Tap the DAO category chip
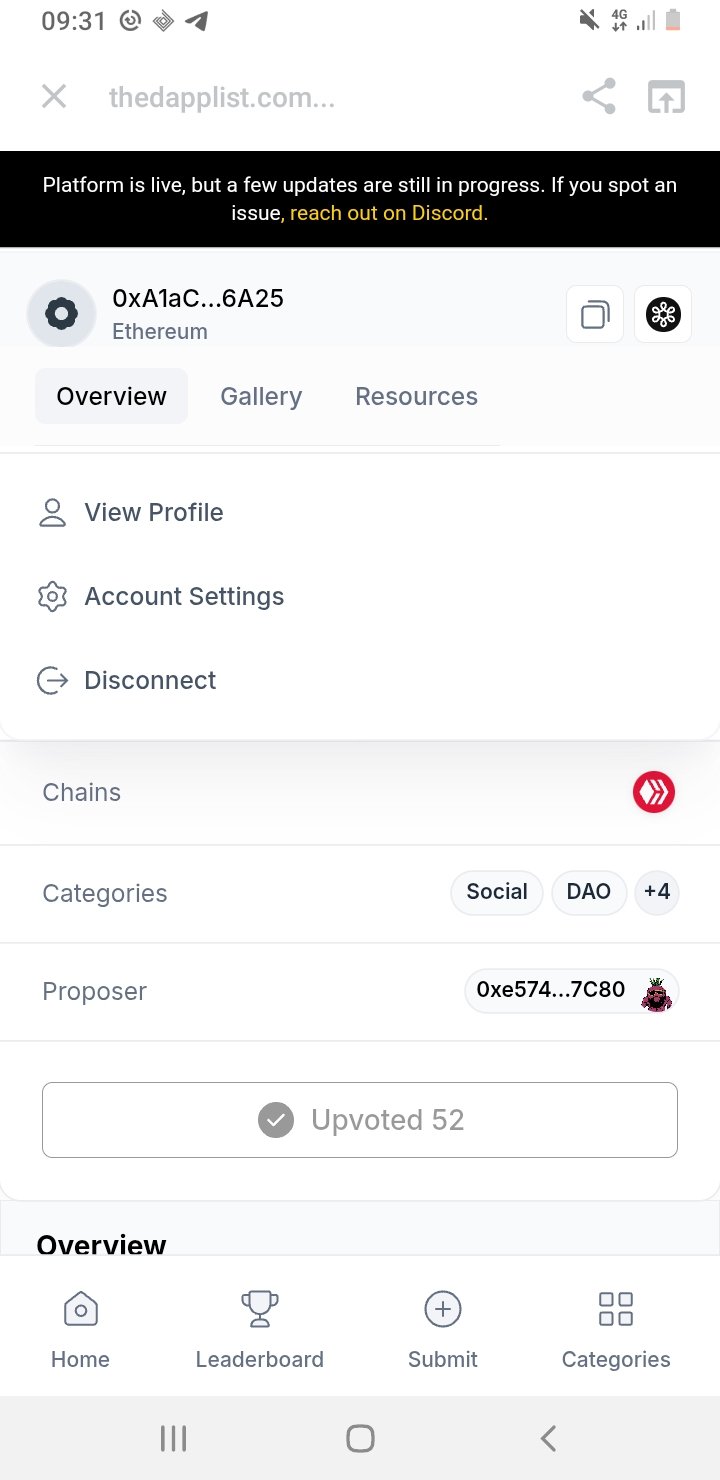The image size is (720, 1480). (x=588, y=892)
